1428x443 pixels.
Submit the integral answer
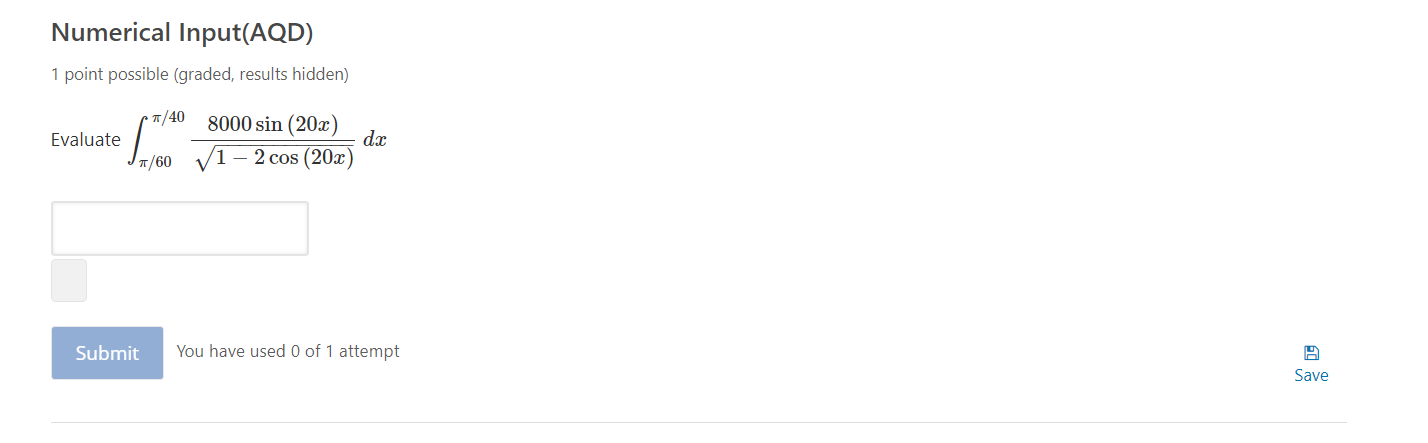tap(107, 353)
